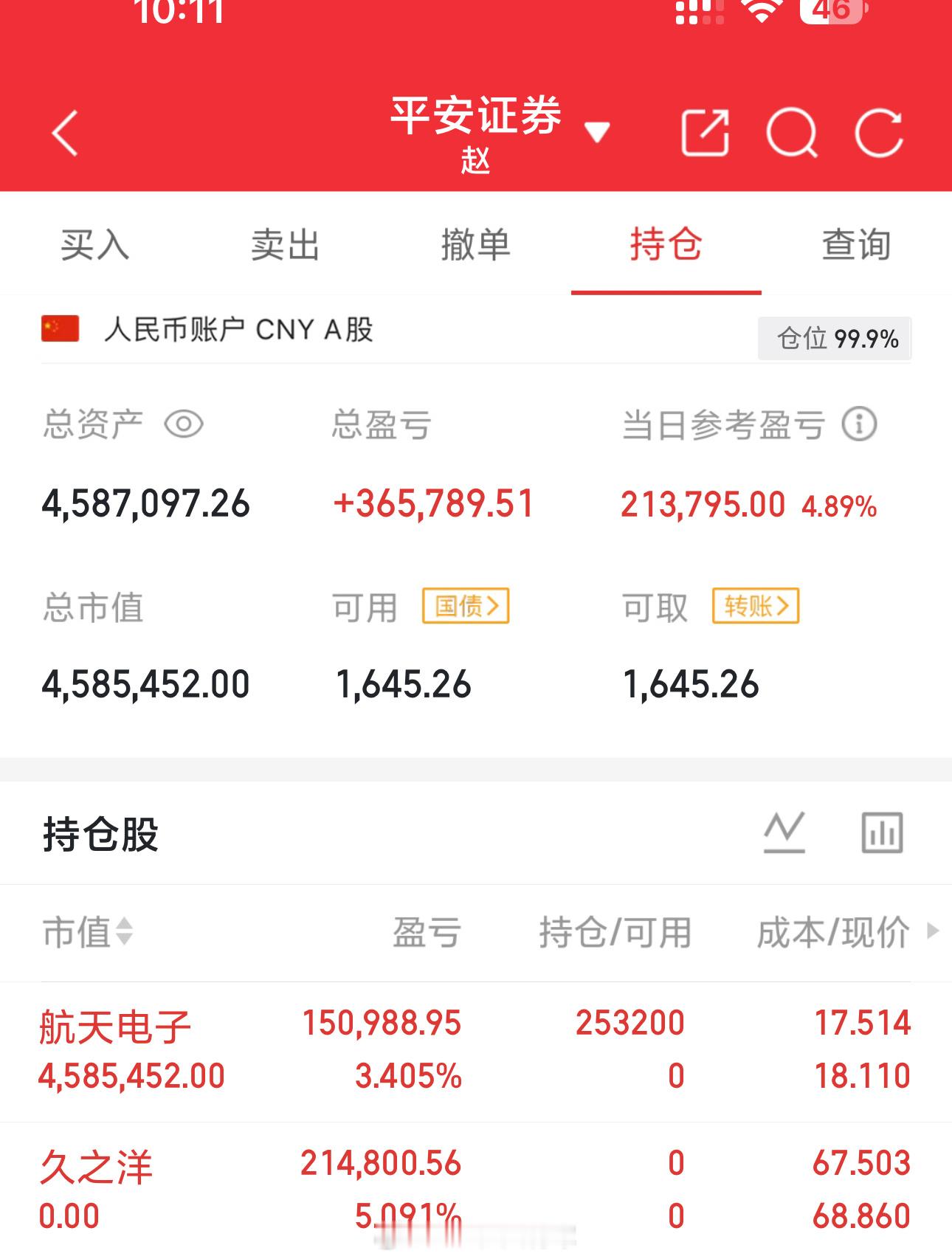The image size is (952, 1259).
Task: Open the info tooltip beside 当日参考盈亏
Action: tap(858, 424)
